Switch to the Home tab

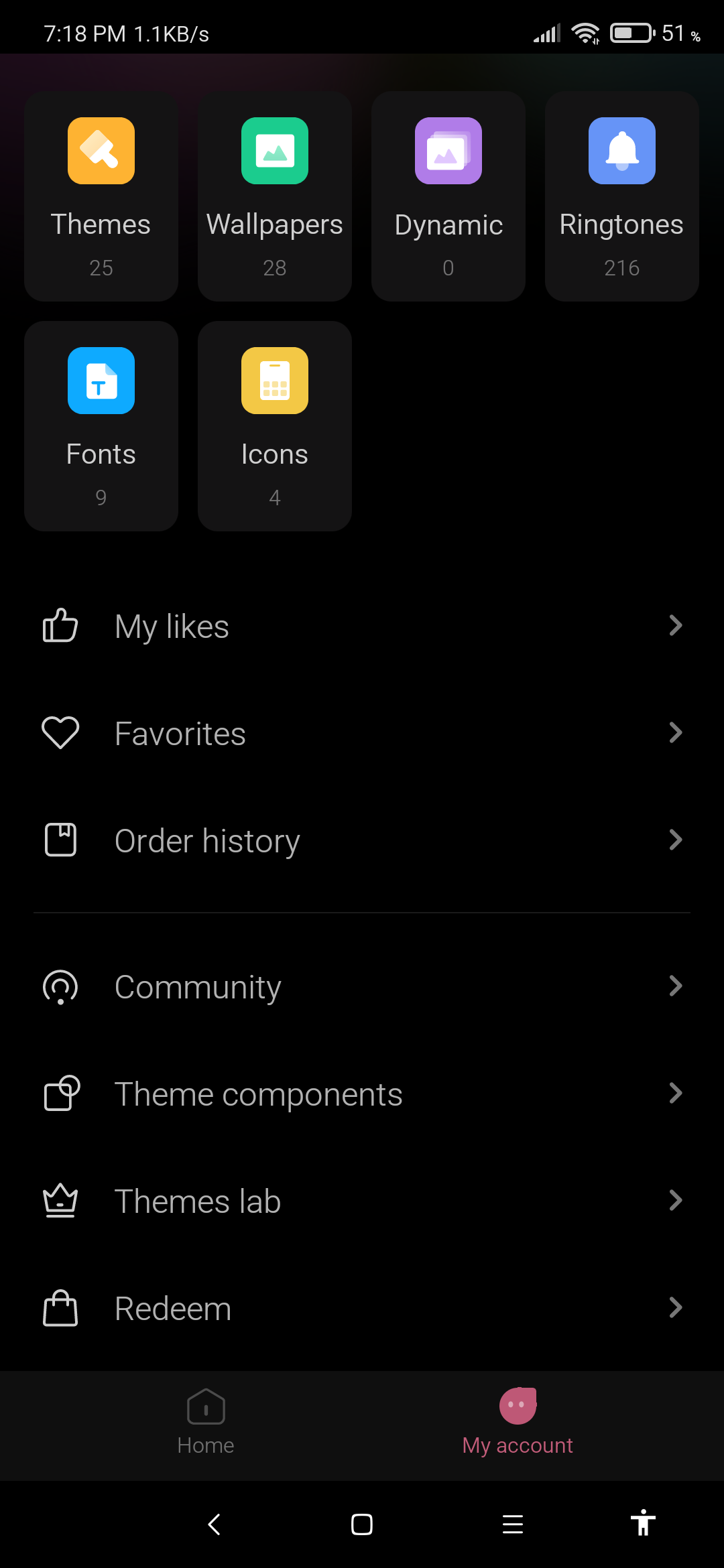coord(206,1422)
